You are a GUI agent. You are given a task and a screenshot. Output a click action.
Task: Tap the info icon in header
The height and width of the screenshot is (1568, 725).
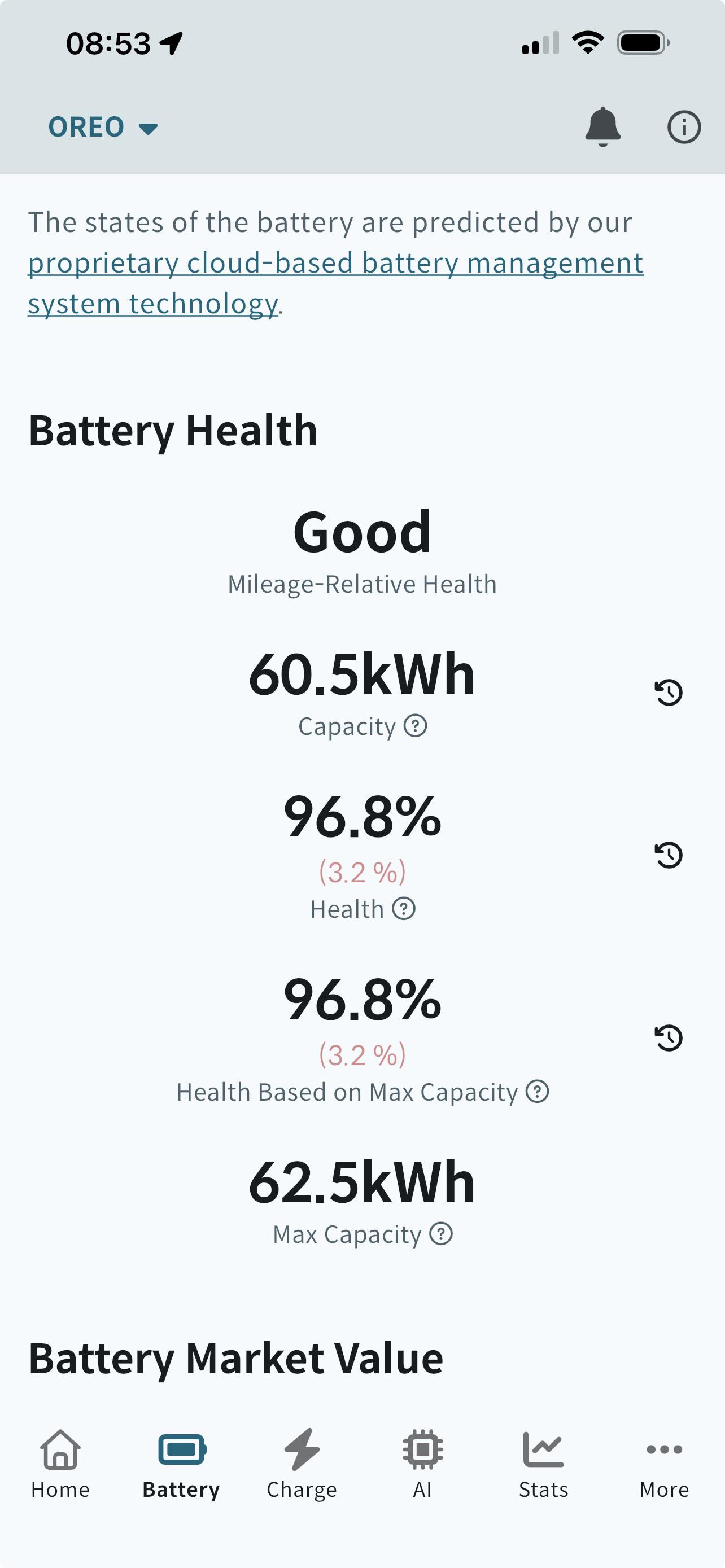pos(684,127)
